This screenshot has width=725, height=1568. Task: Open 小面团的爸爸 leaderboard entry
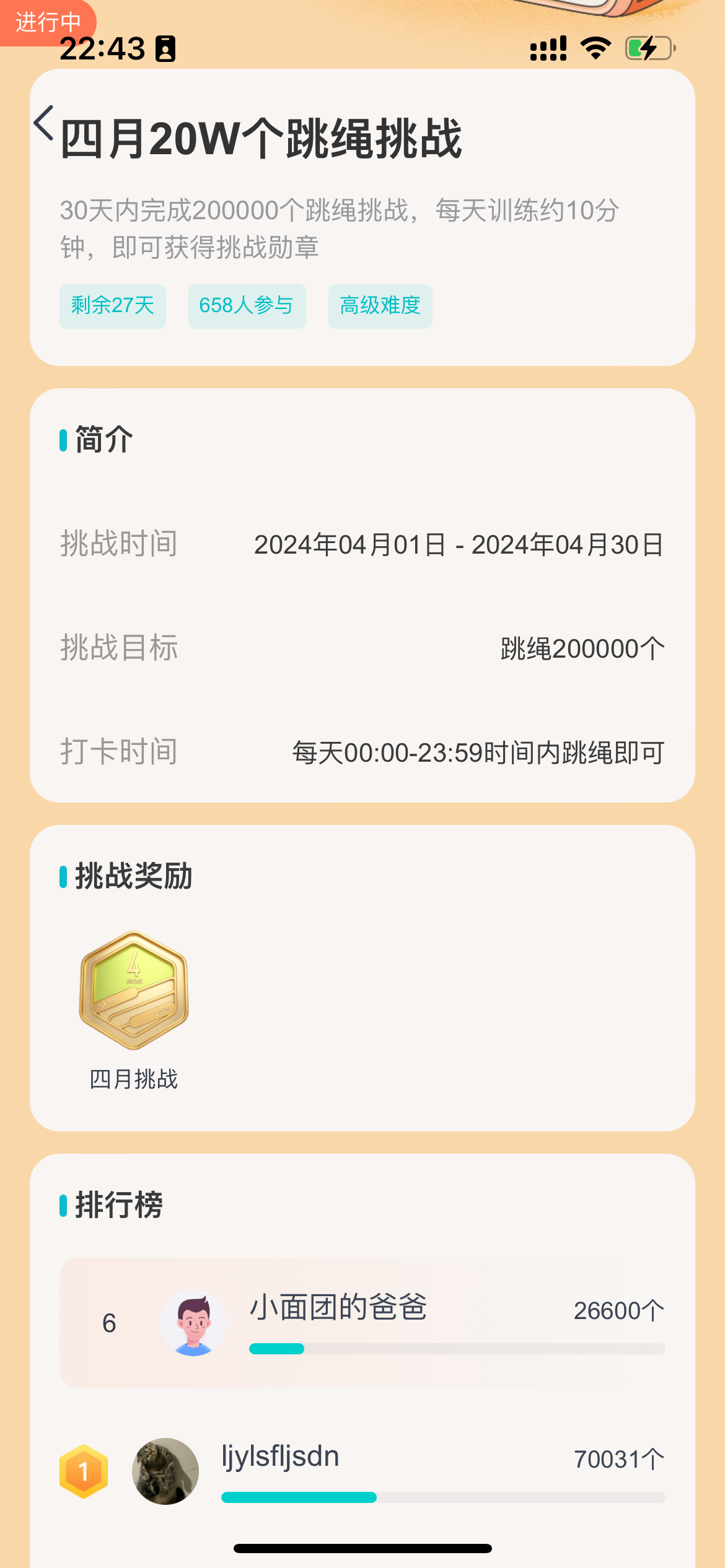click(362, 1323)
